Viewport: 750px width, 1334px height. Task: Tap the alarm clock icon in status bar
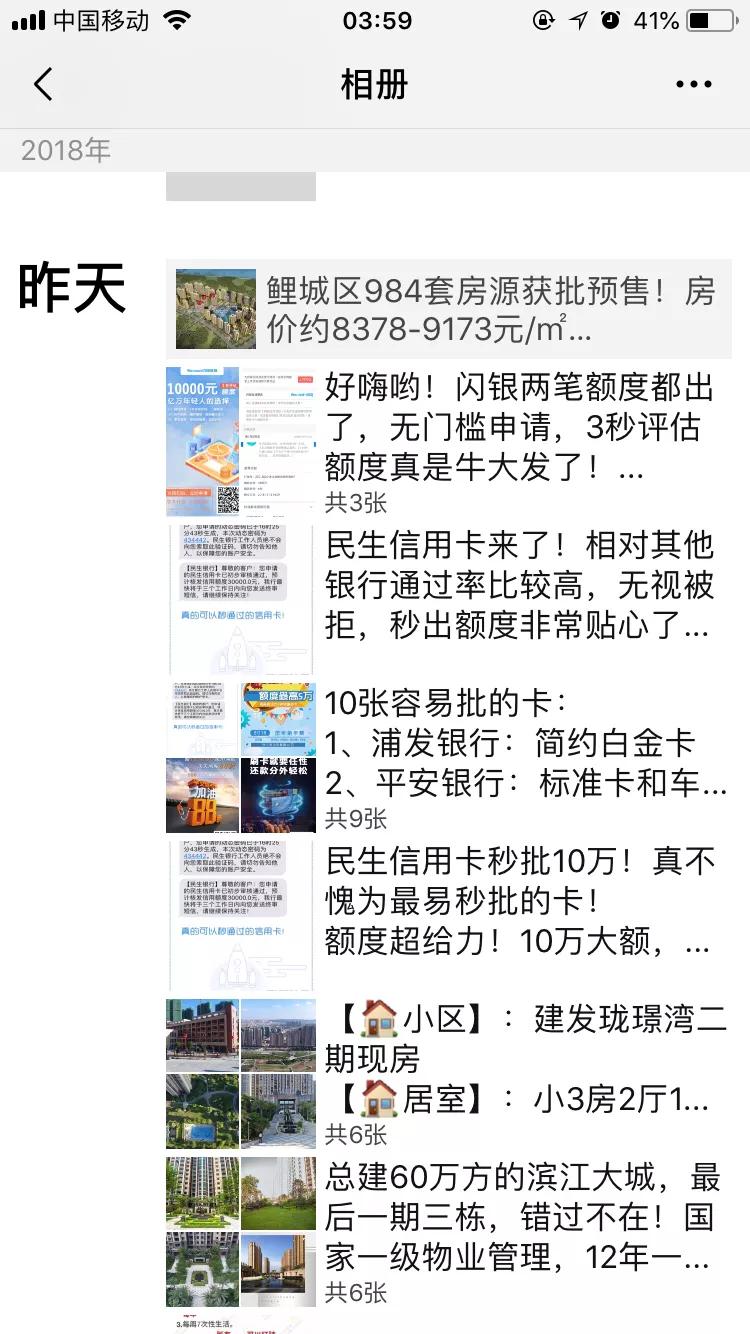[612, 20]
